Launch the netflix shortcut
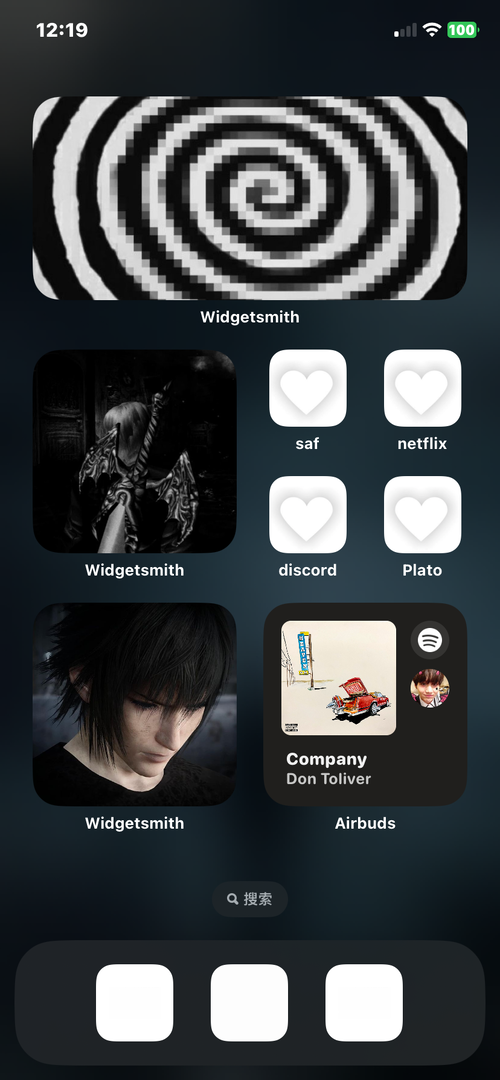500x1080 pixels. tap(422, 388)
